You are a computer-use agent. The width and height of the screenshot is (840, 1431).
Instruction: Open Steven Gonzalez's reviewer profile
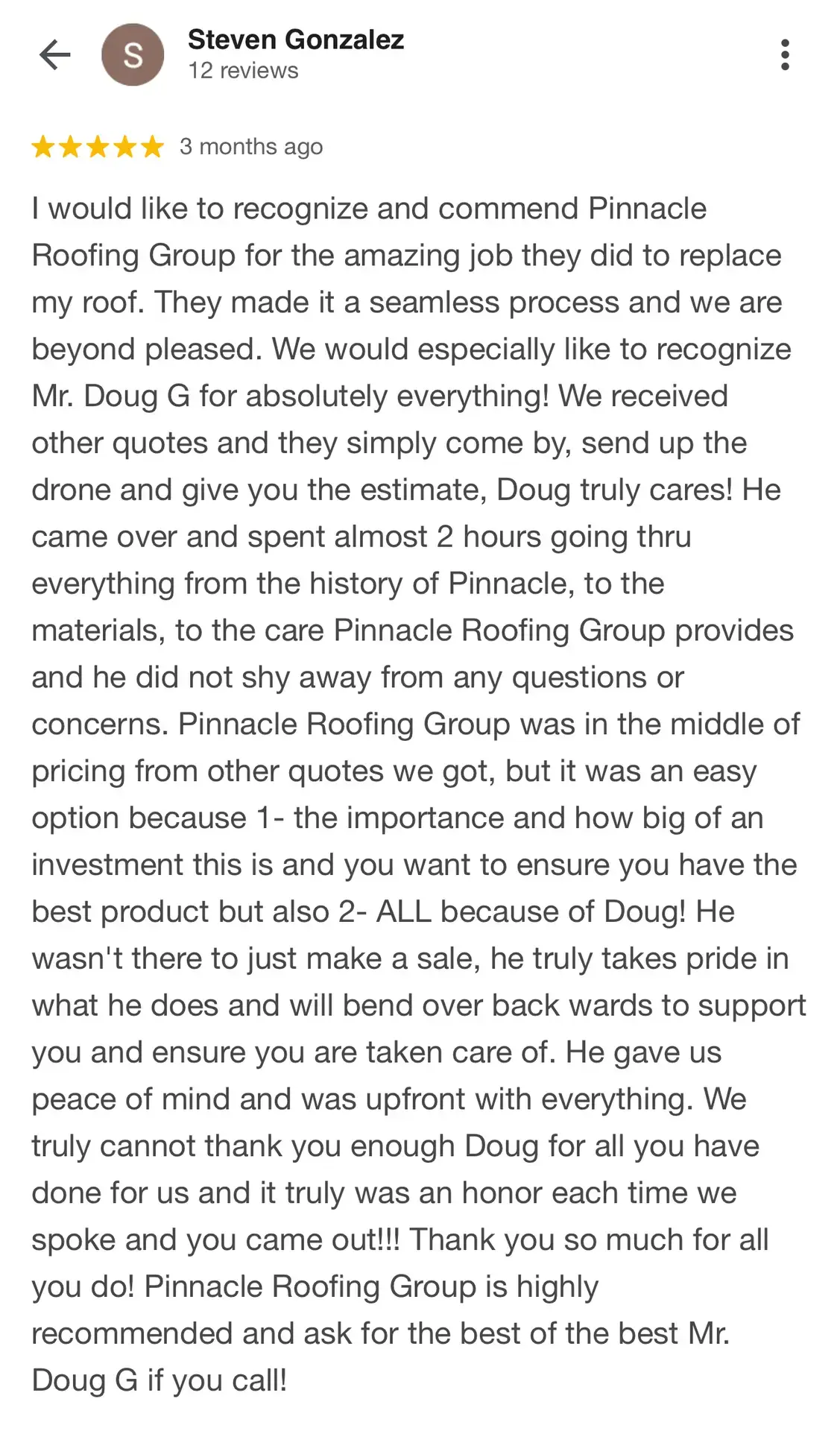coord(295,40)
